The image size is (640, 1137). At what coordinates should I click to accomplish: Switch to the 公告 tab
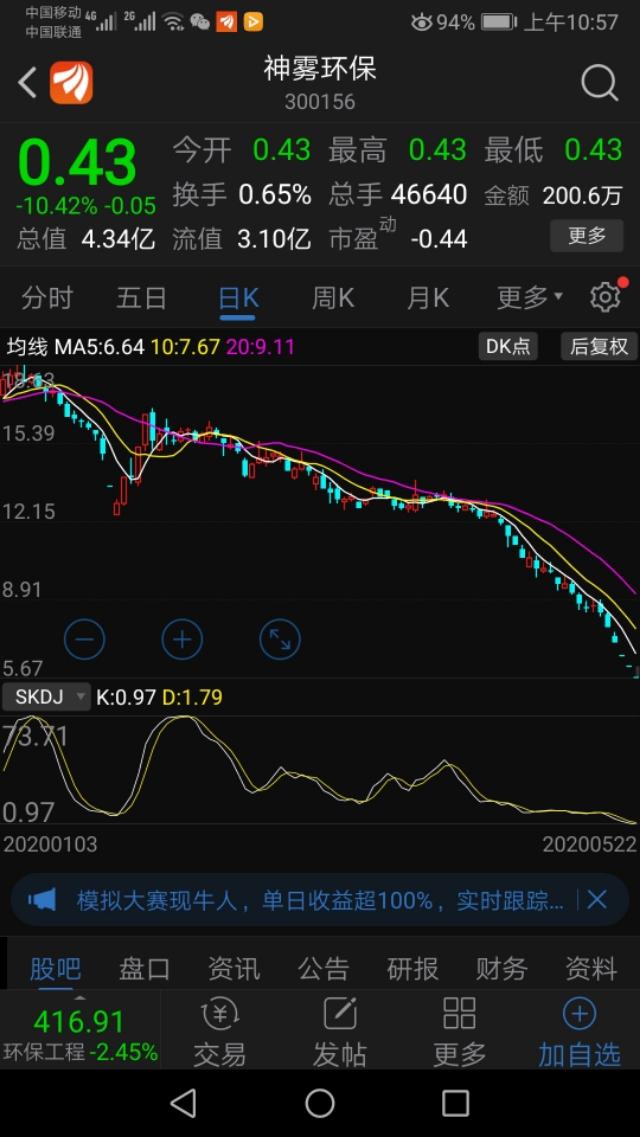[323, 969]
